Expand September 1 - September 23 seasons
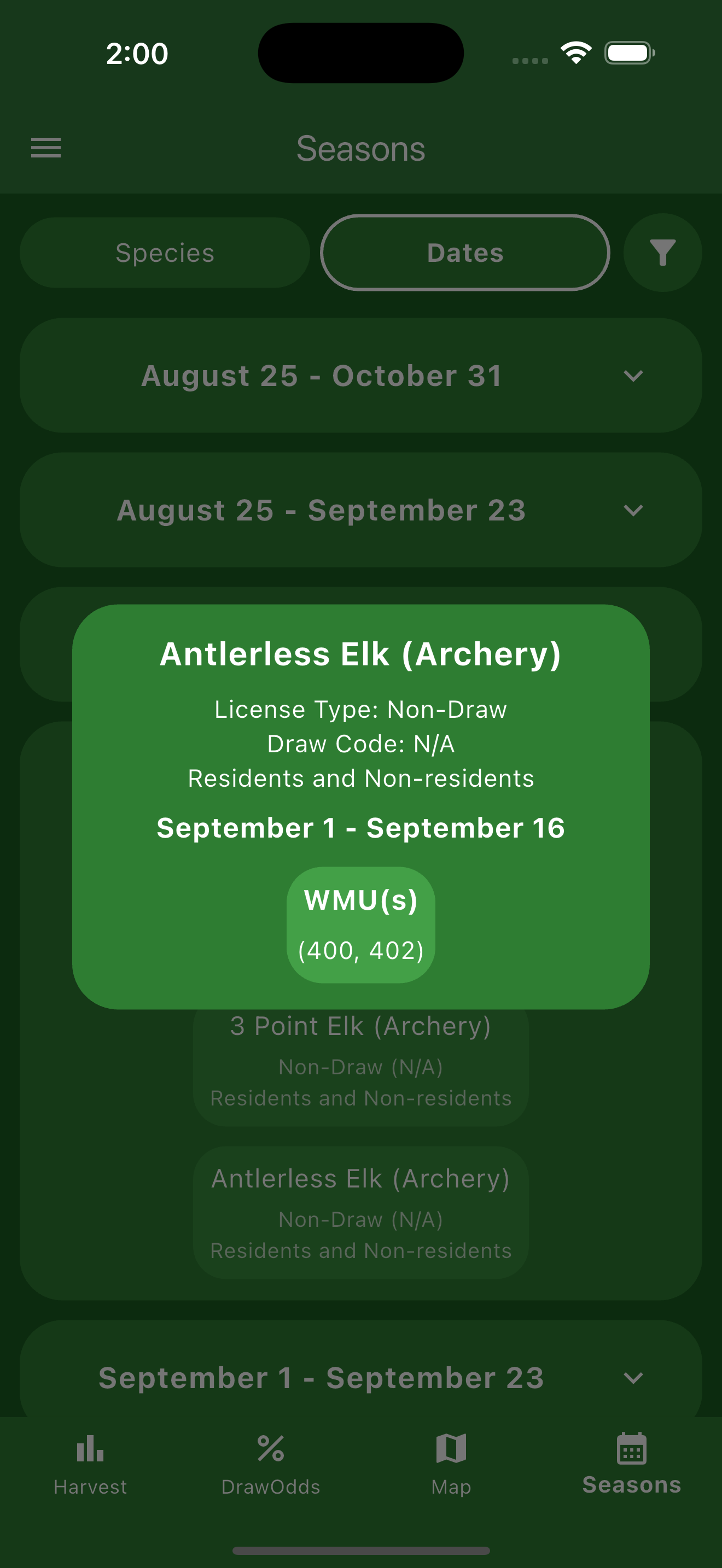The image size is (722, 1568). 360,1378
